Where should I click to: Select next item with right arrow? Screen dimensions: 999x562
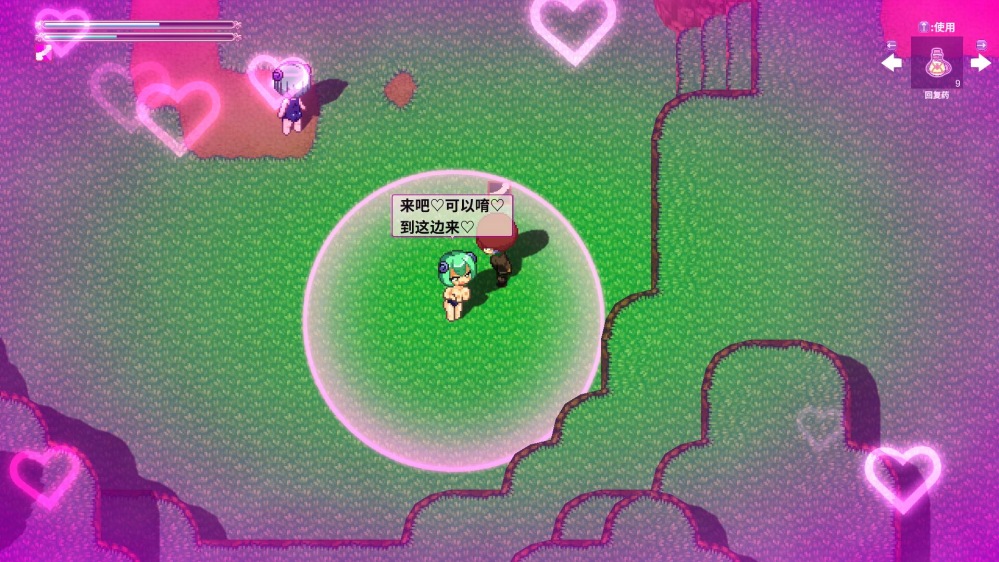(980, 63)
